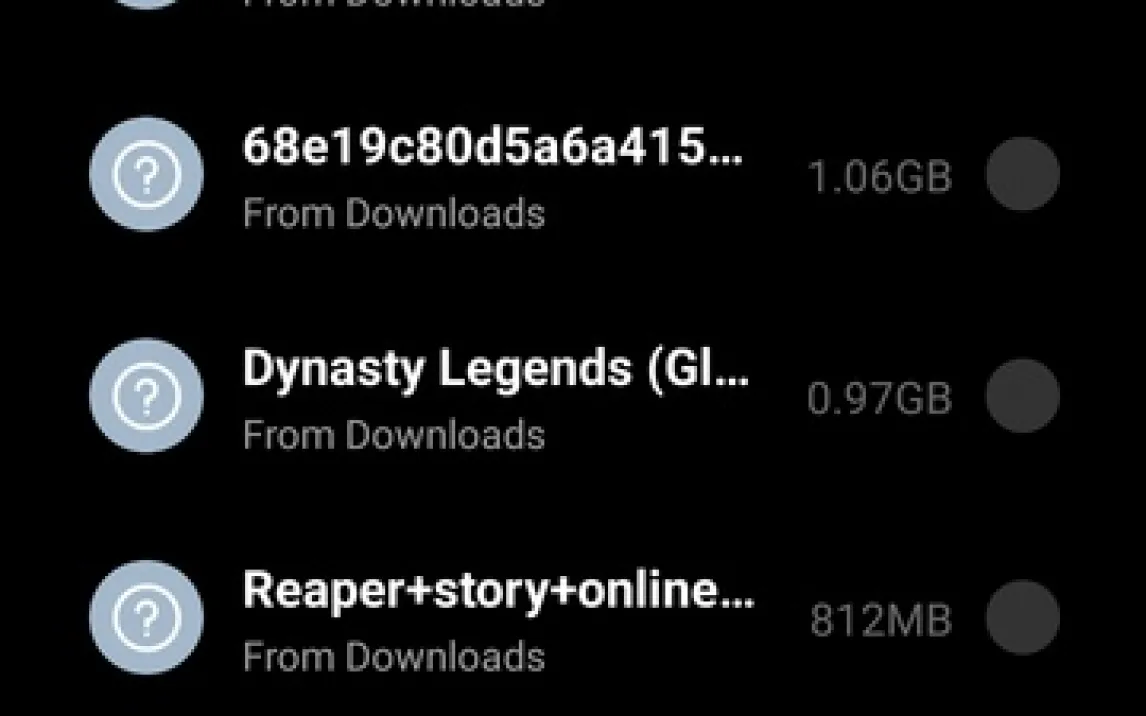Select the Dynasty Legends file checkbox
1146x716 pixels.
point(1022,396)
